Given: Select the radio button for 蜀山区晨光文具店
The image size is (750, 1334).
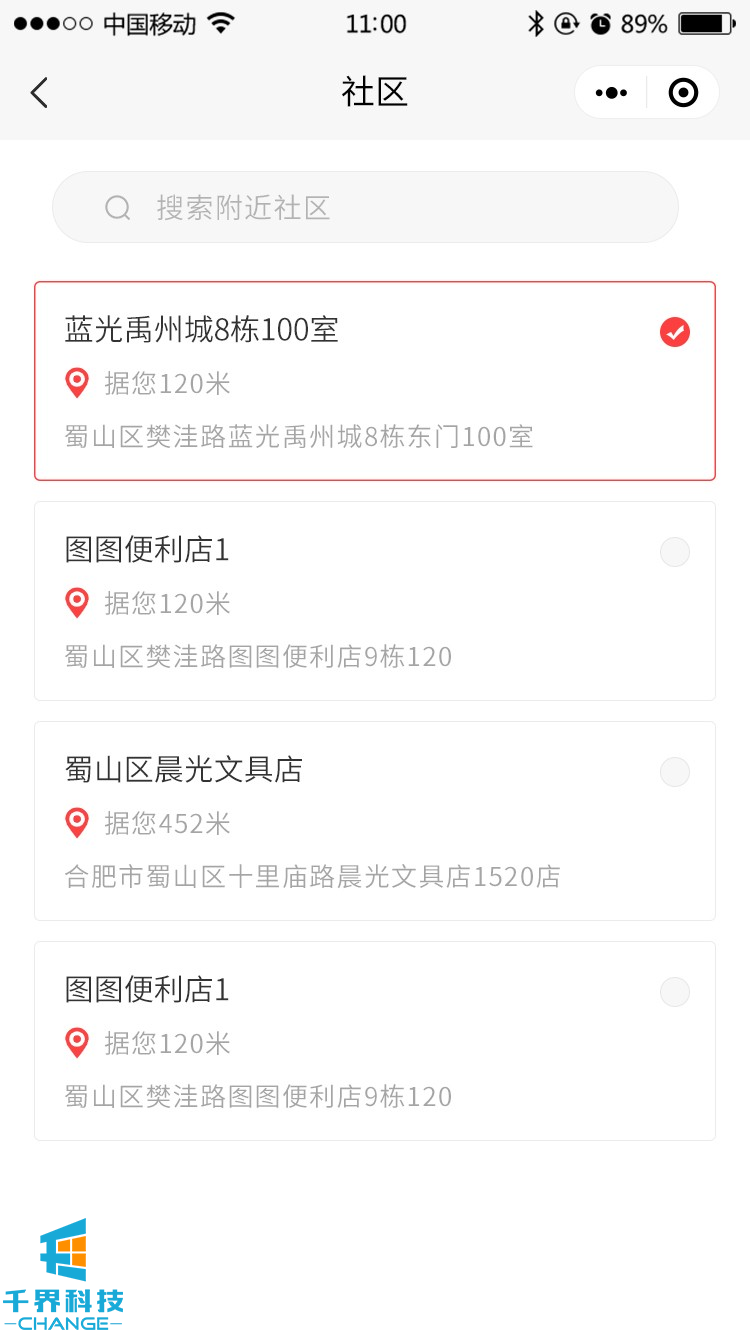Looking at the screenshot, I should coord(675,772).
